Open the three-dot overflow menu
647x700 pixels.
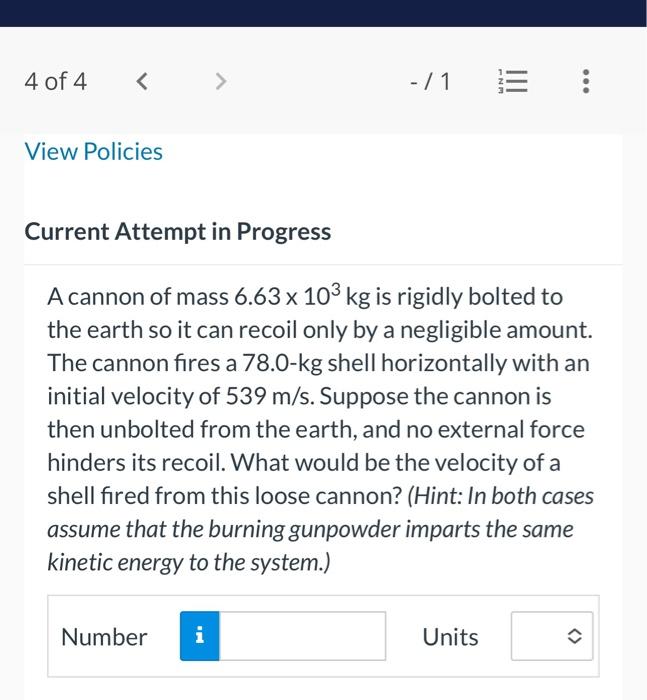(586, 82)
